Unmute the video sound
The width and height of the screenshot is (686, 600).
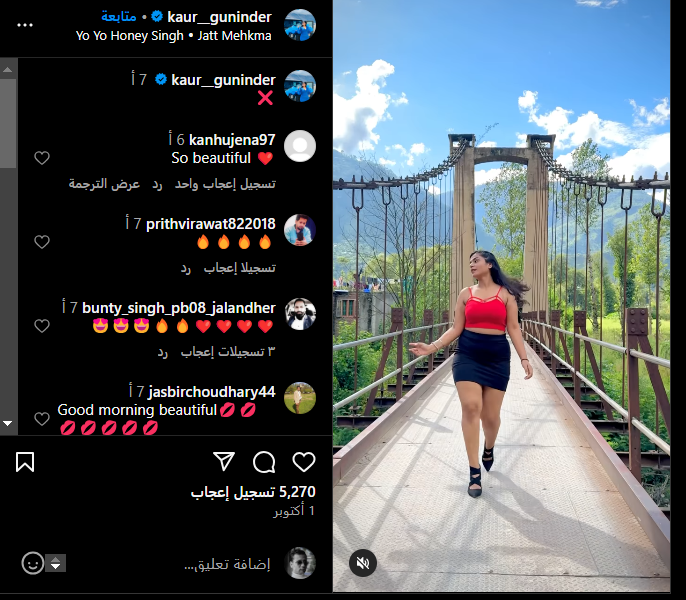coord(363,564)
